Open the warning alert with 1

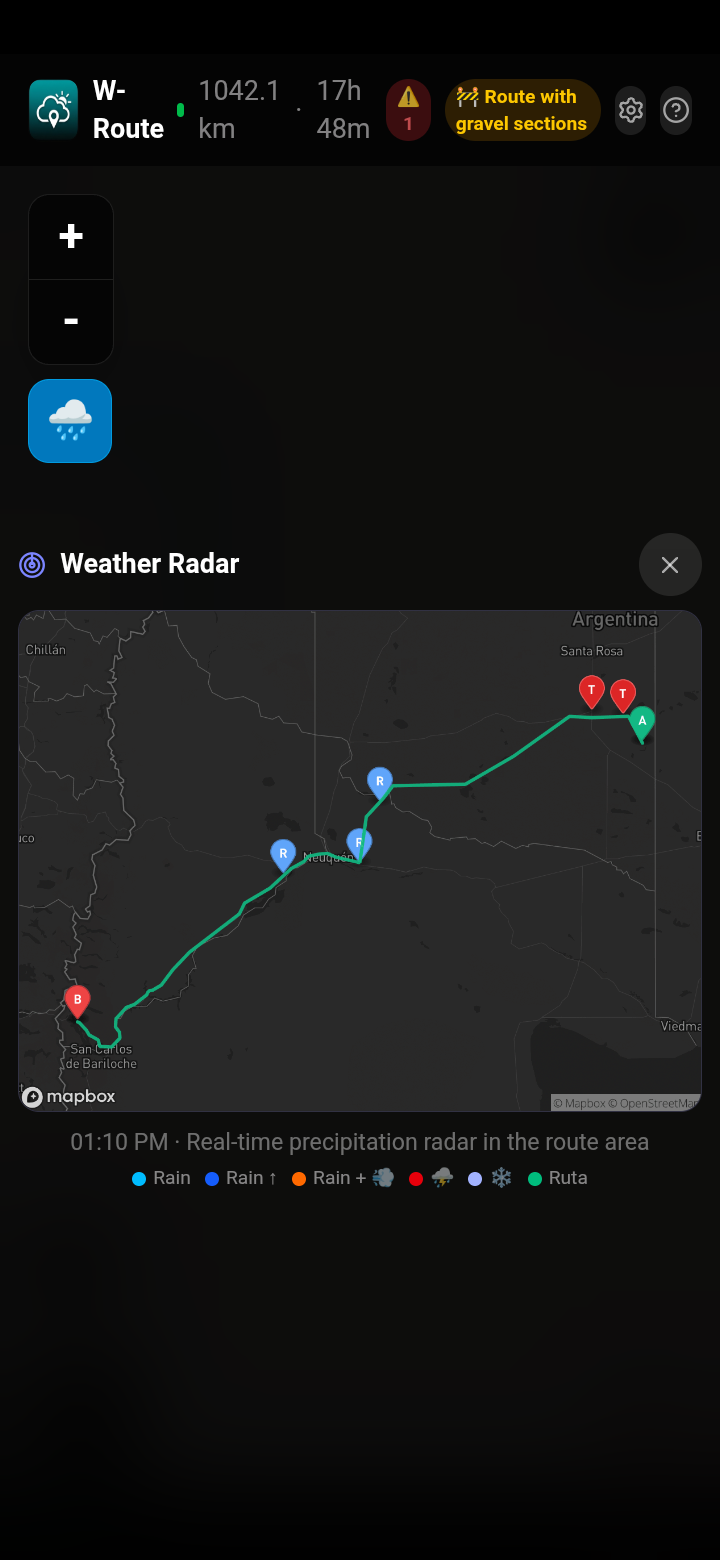[x=408, y=110]
